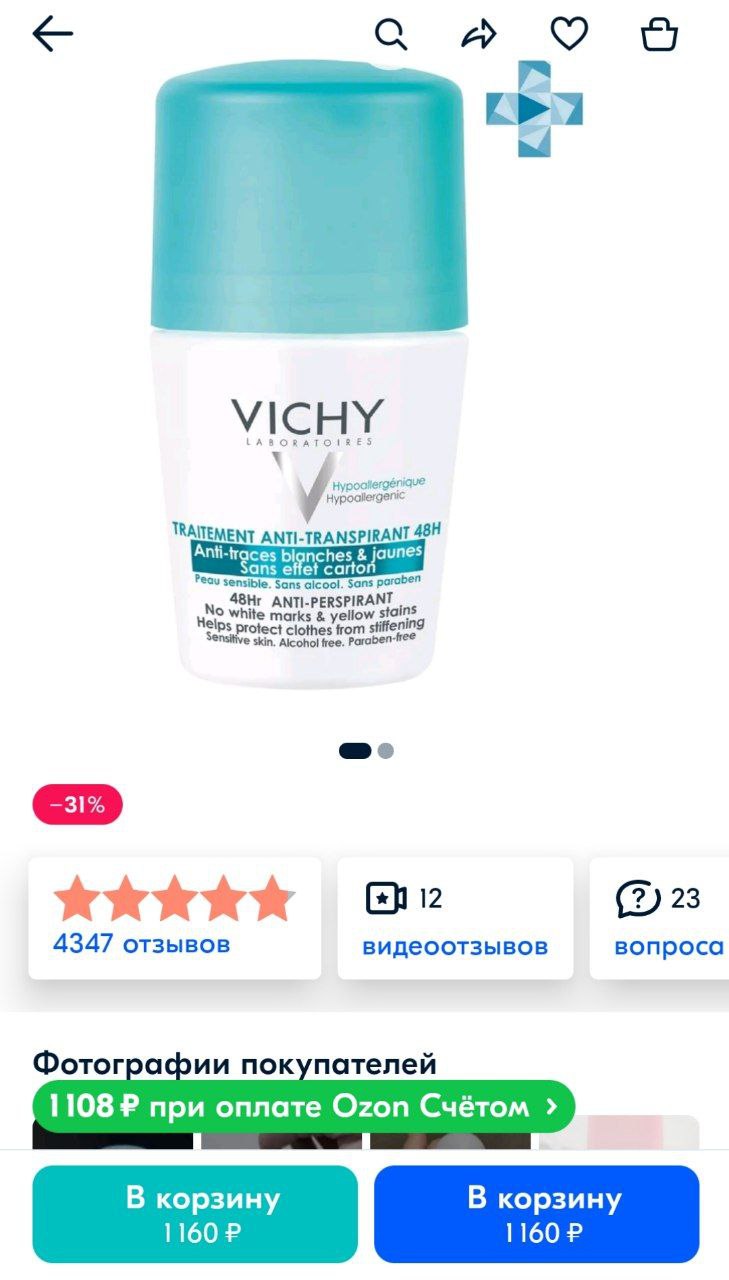Open the 4347 отзывов reviews card
Screen dimensions: 729x1280
[175, 918]
